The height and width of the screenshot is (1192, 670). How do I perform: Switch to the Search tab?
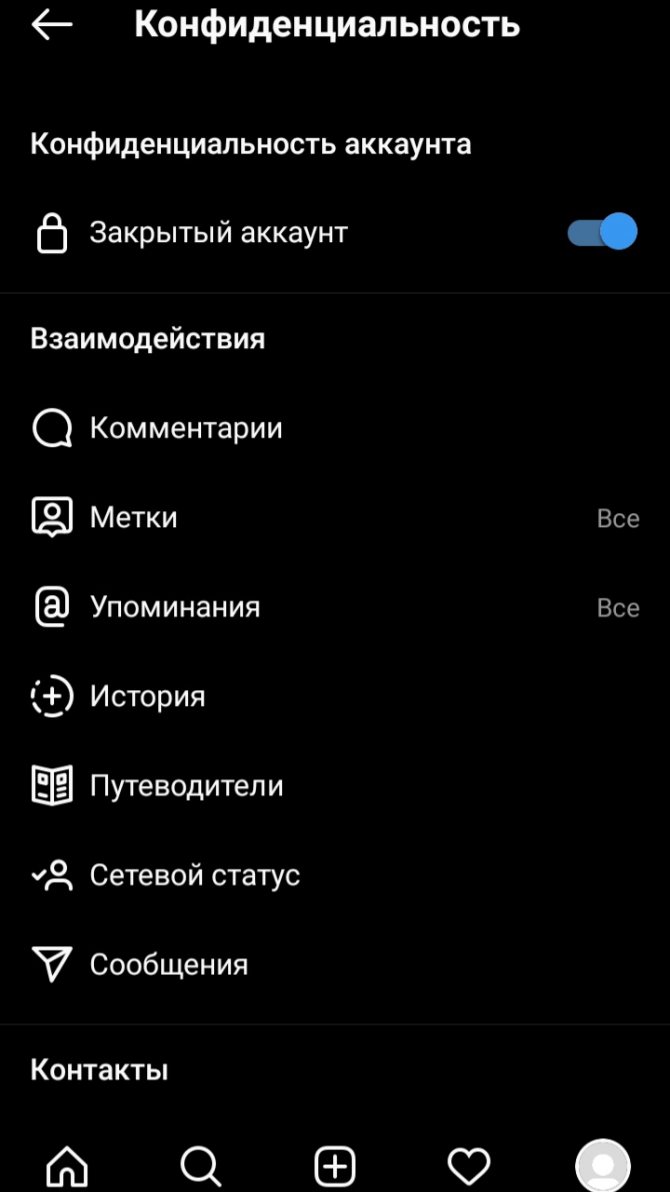[x=200, y=1165]
